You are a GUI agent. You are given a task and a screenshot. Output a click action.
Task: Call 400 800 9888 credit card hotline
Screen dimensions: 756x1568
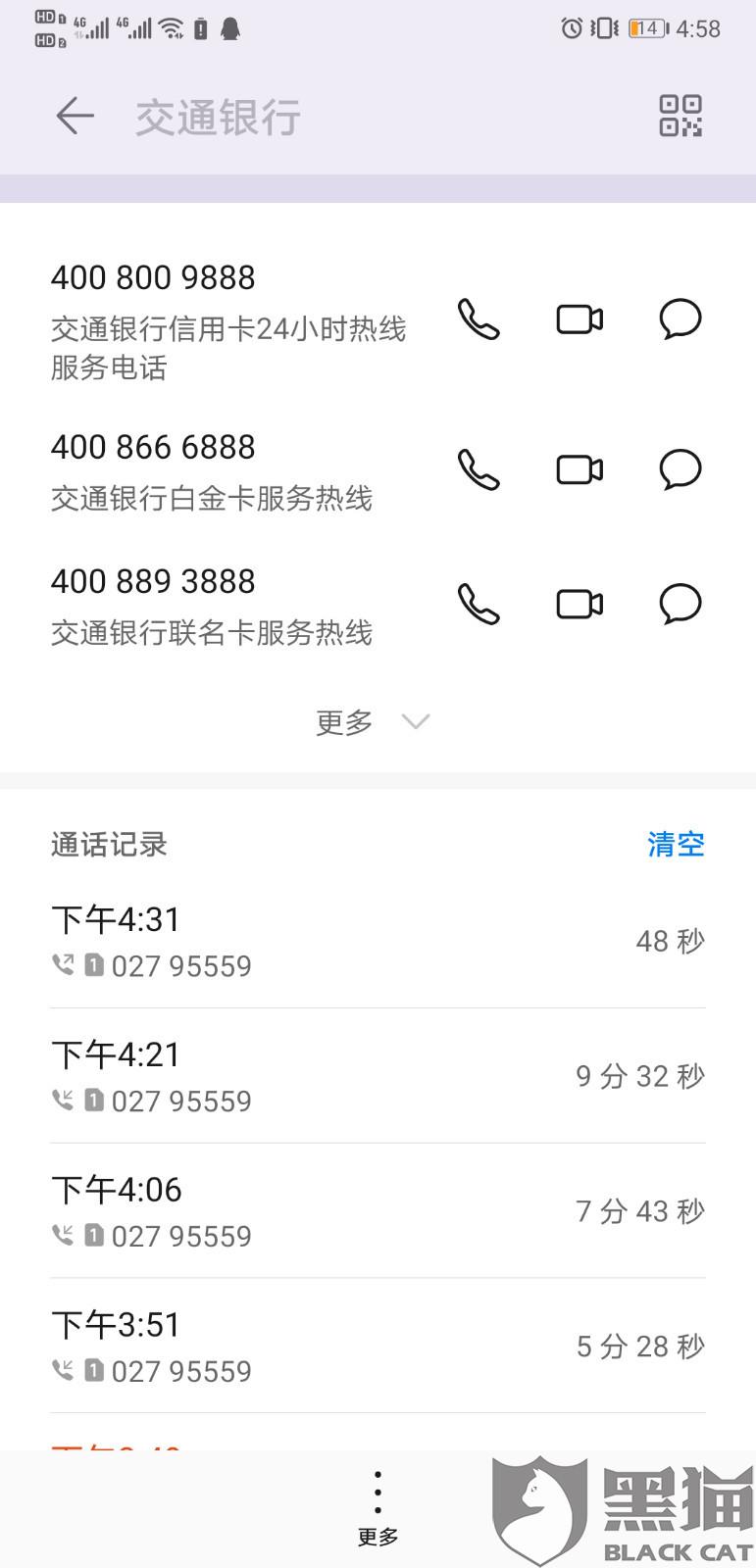tap(479, 319)
